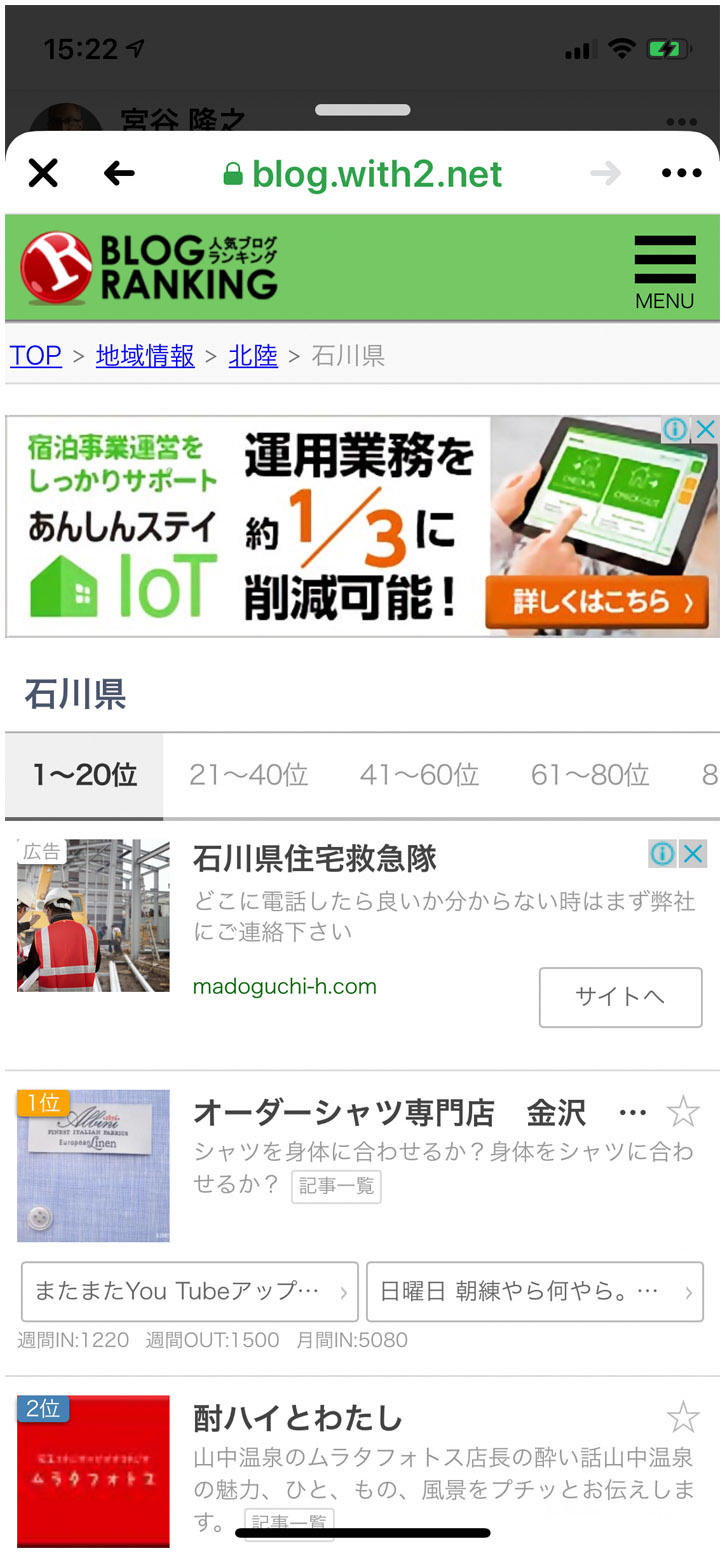Go back to previous page

pyautogui.click(x=119, y=174)
